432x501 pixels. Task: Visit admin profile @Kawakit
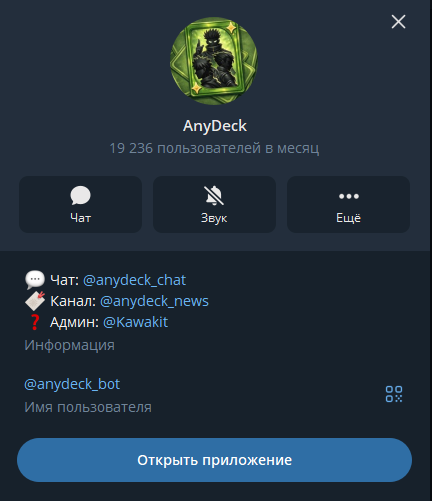(136, 322)
